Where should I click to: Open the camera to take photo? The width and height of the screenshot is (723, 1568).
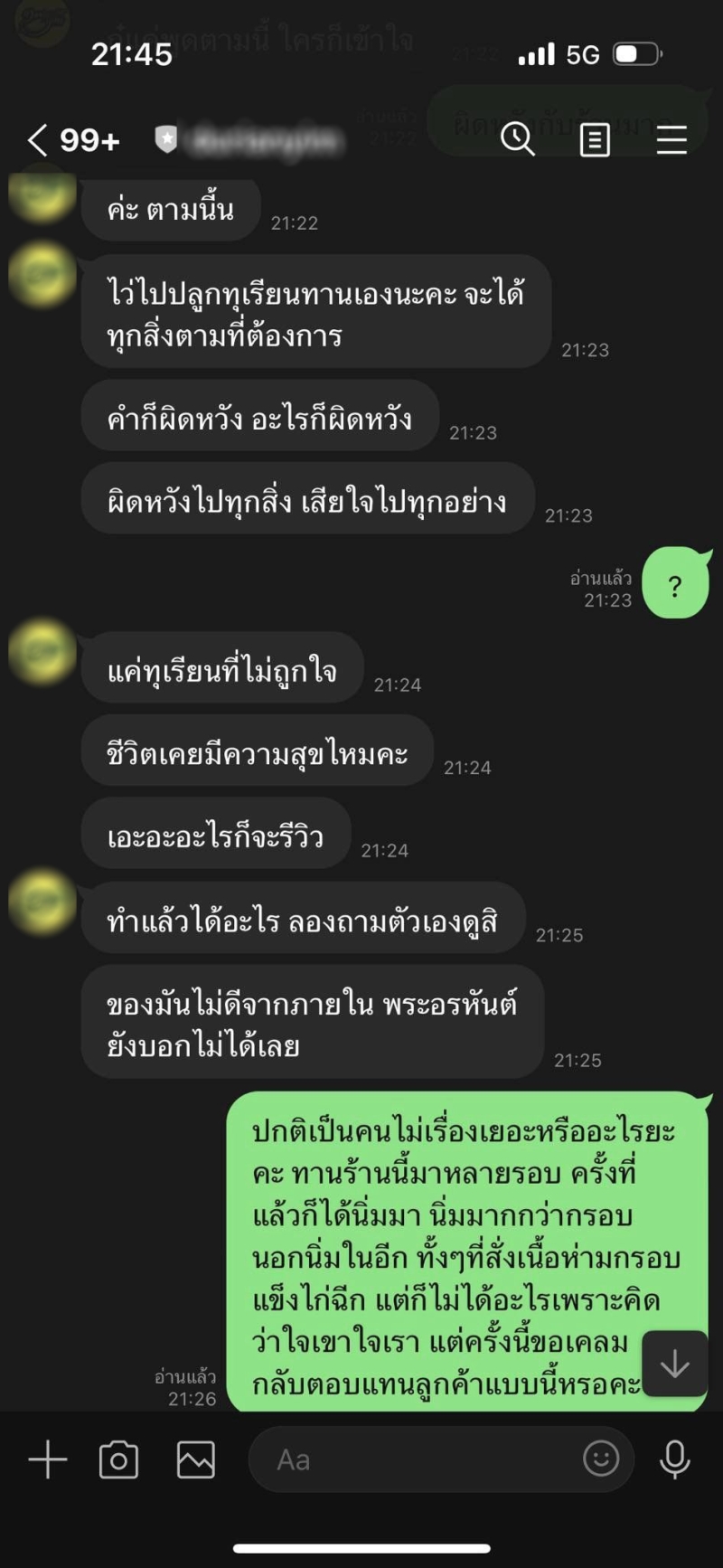(x=118, y=1459)
